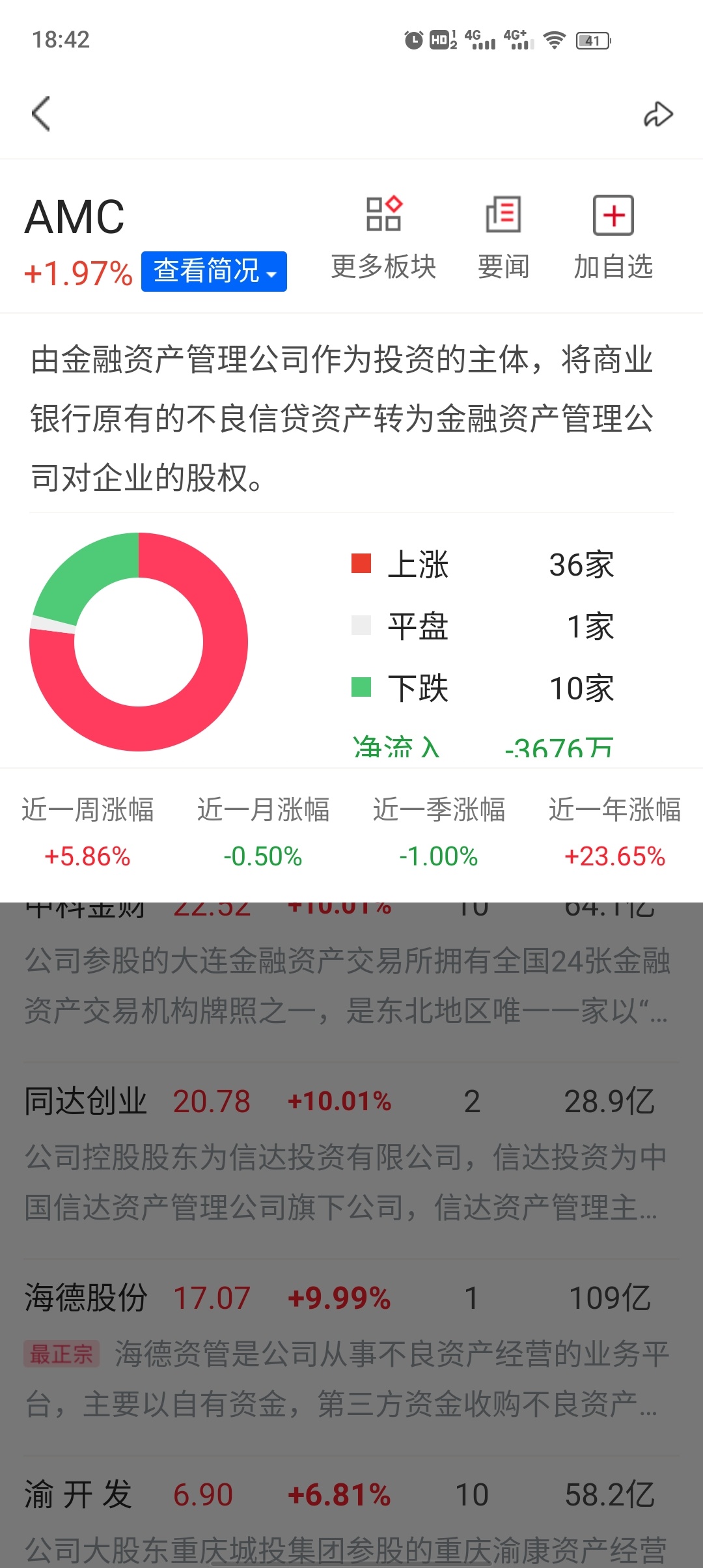Add AMC to watchlist via 加自选
Screen dimensions: 703x1568
click(x=613, y=238)
